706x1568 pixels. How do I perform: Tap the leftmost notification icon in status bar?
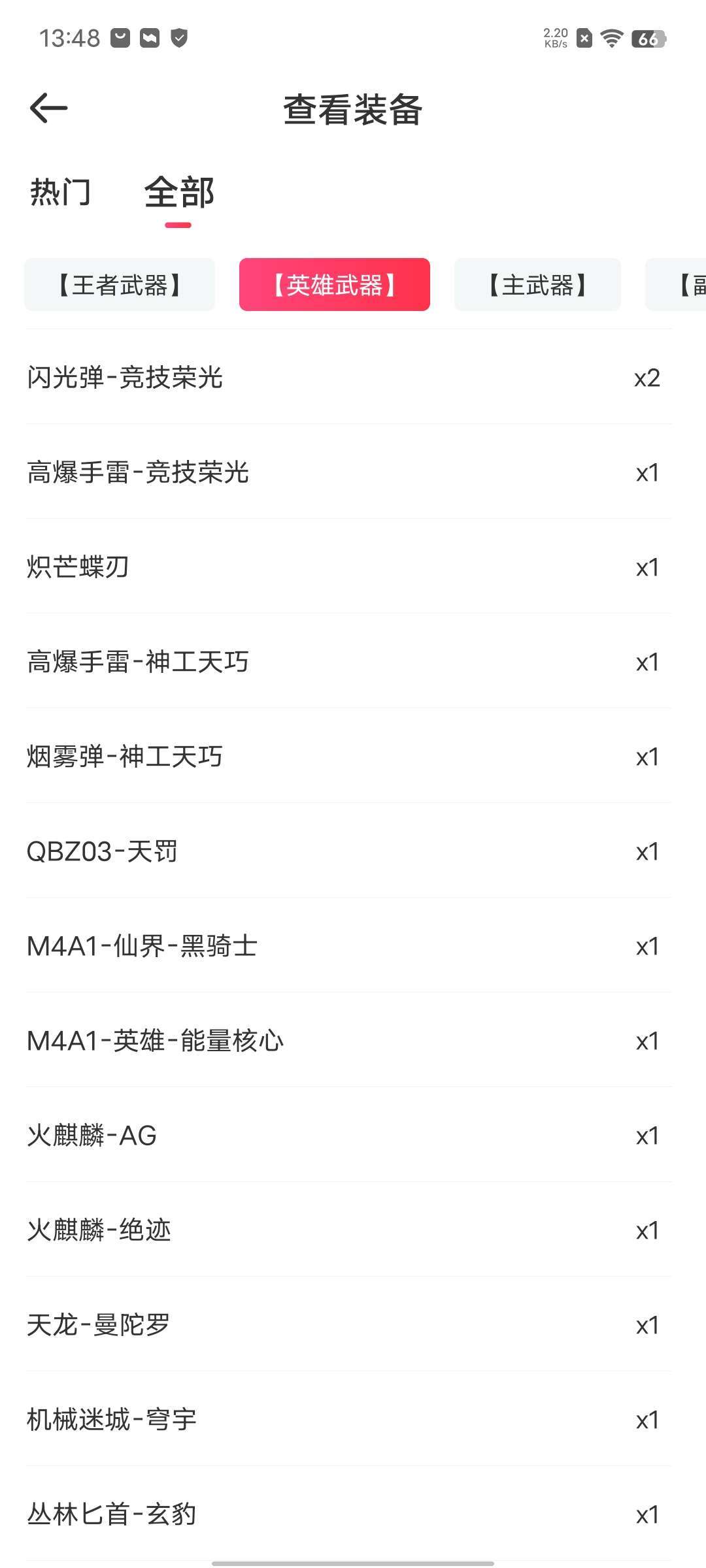(x=120, y=39)
